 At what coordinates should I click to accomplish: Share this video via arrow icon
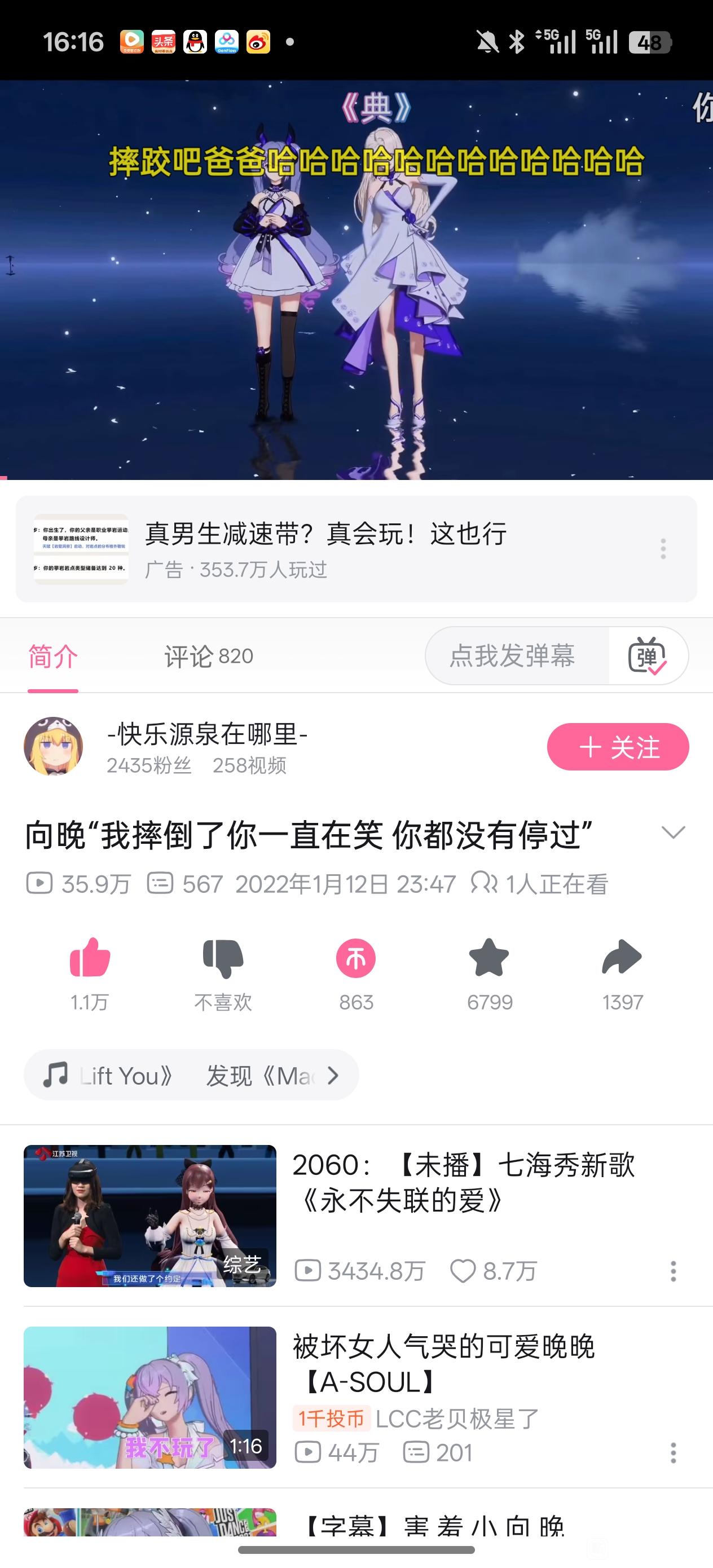pyautogui.click(x=622, y=958)
